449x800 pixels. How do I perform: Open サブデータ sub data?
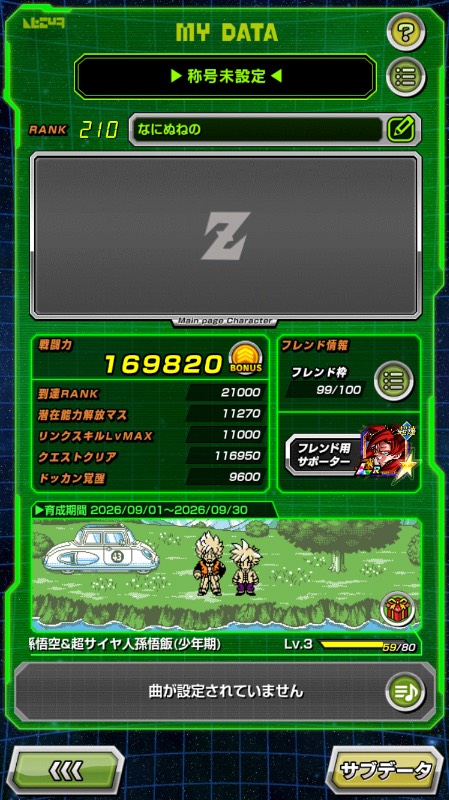[384, 770]
